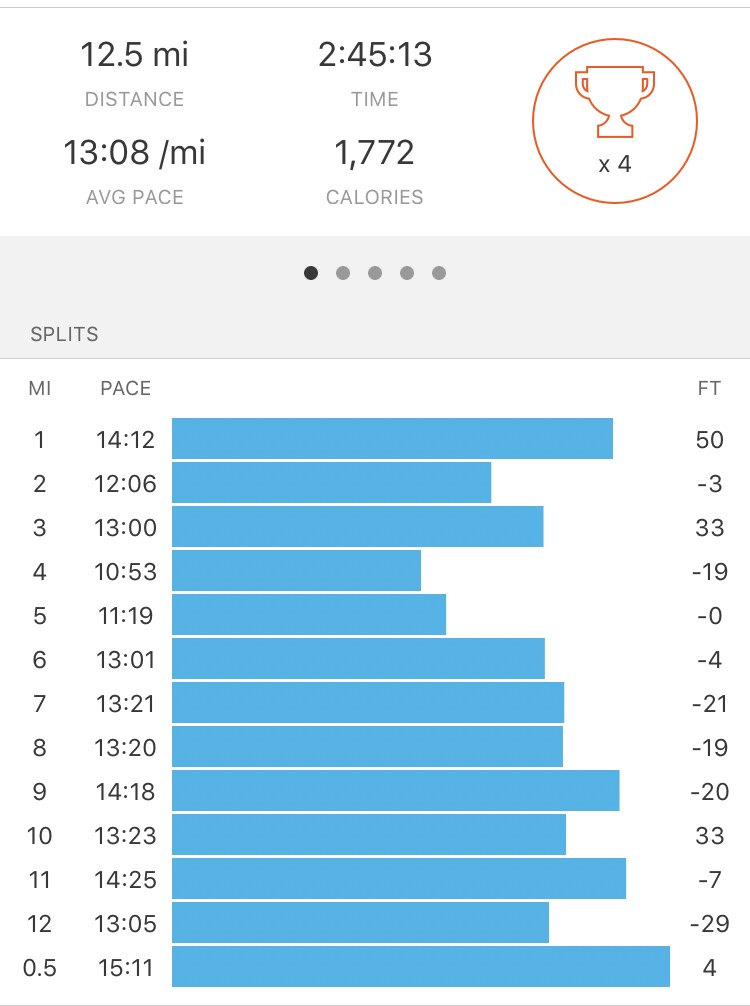Image resolution: width=750 pixels, height=1006 pixels.
Task: Open the trophy achievements badge
Action: point(614,122)
